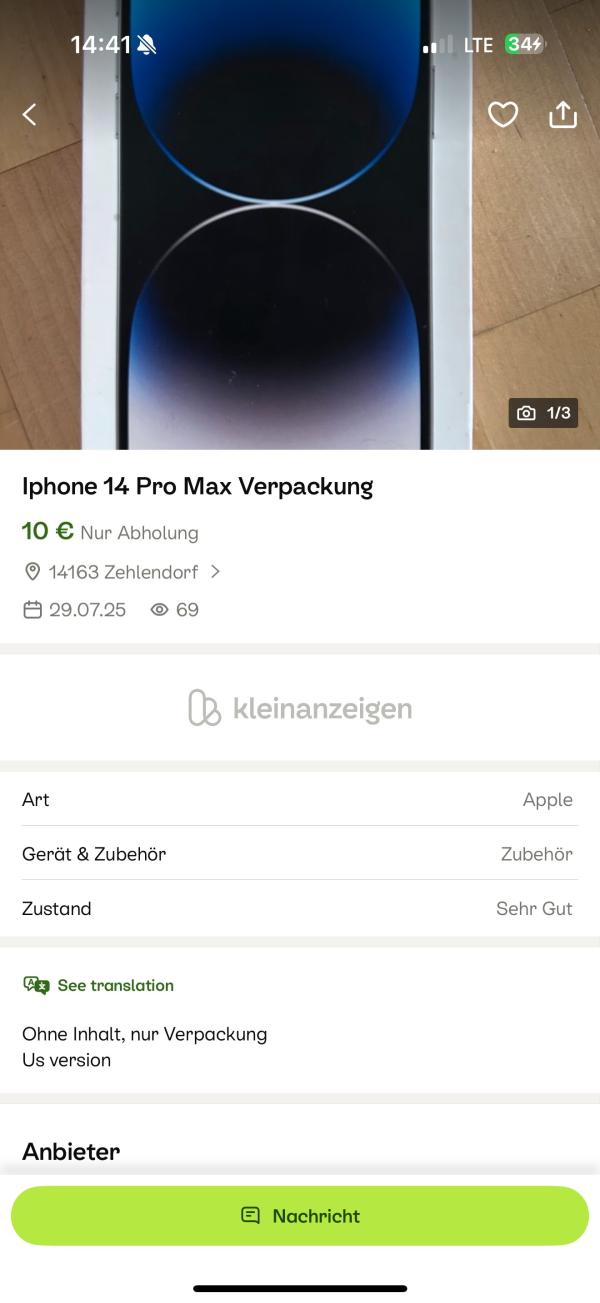Screen dimensions: 600x1303
Task: Send a Nachricht to the seller
Action: coord(300,1216)
